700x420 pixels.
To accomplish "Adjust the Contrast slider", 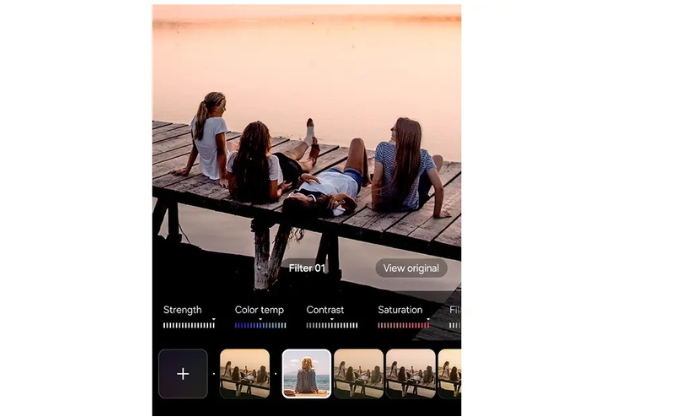I will (x=332, y=325).
